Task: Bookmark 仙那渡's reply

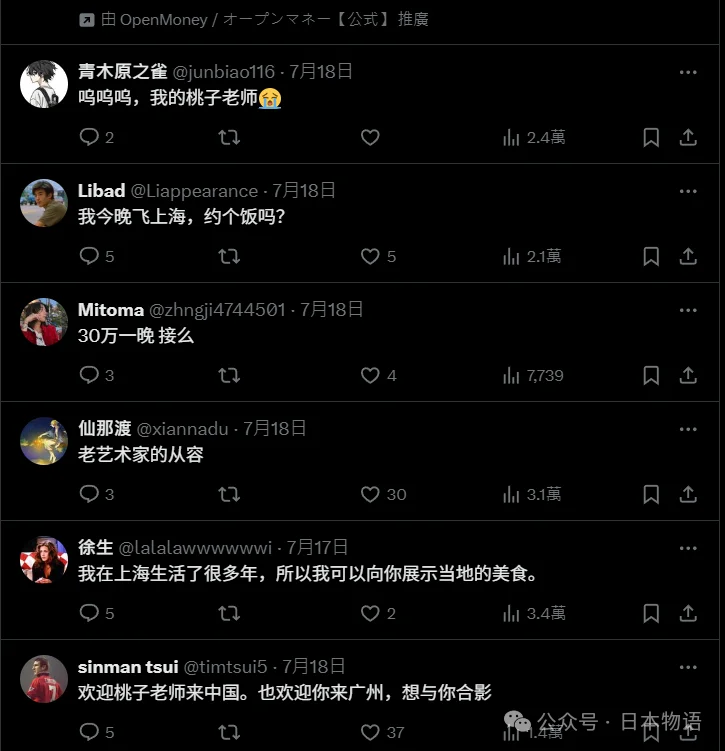Action: click(x=651, y=494)
